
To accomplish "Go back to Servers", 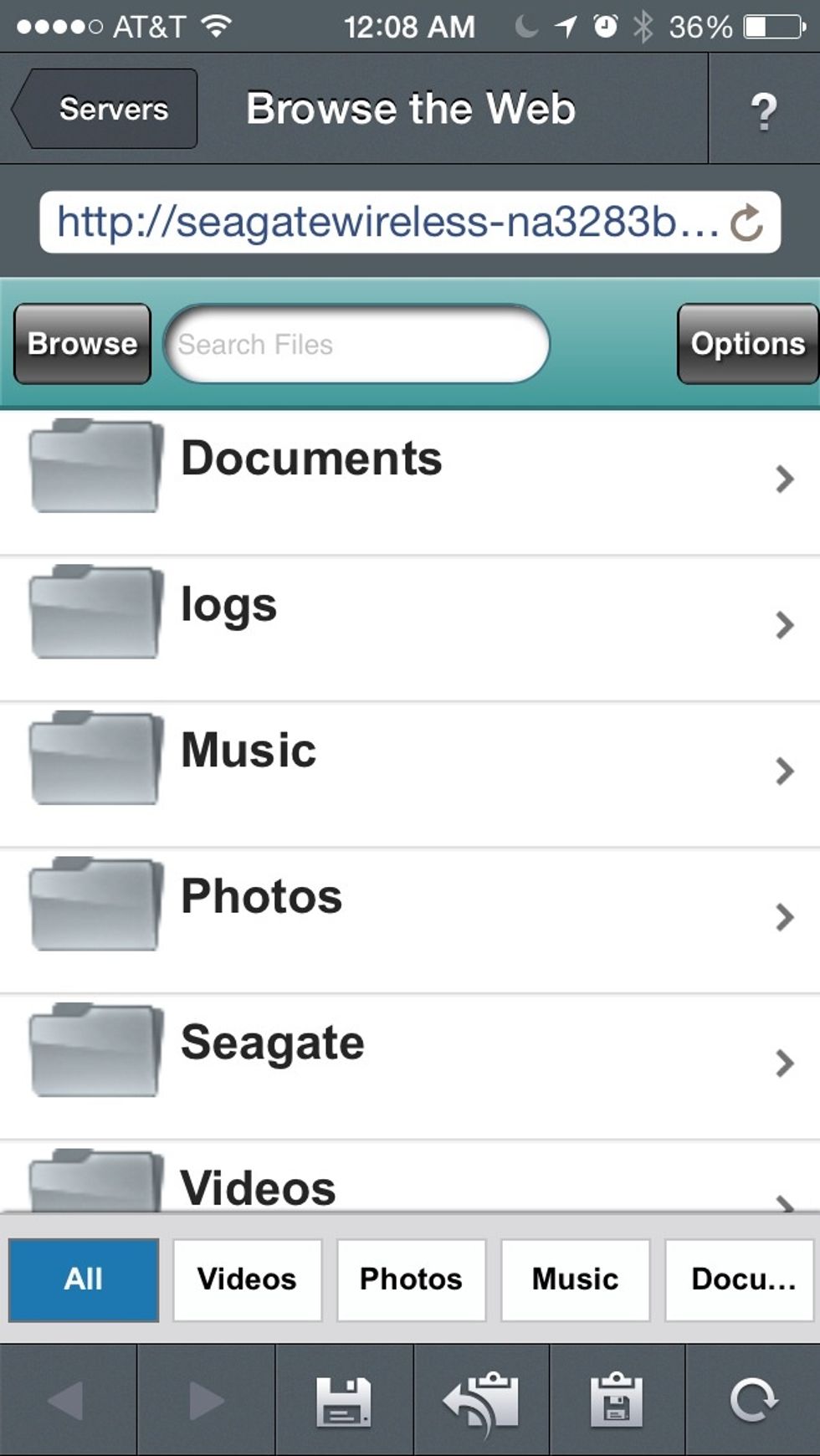I will (x=105, y=109).
